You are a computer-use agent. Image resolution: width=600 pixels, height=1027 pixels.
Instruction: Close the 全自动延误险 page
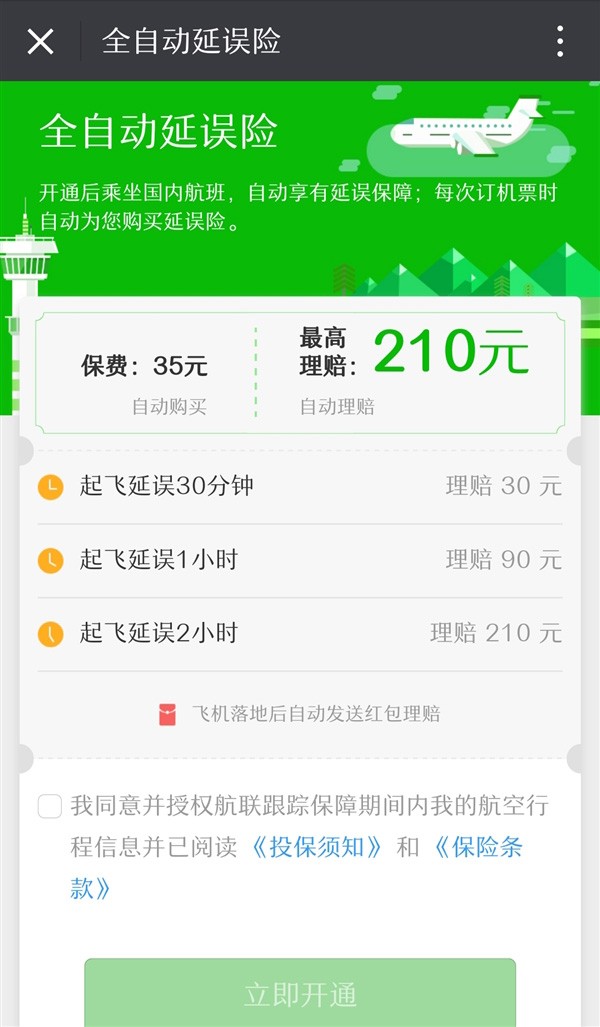tap(40, 41)
